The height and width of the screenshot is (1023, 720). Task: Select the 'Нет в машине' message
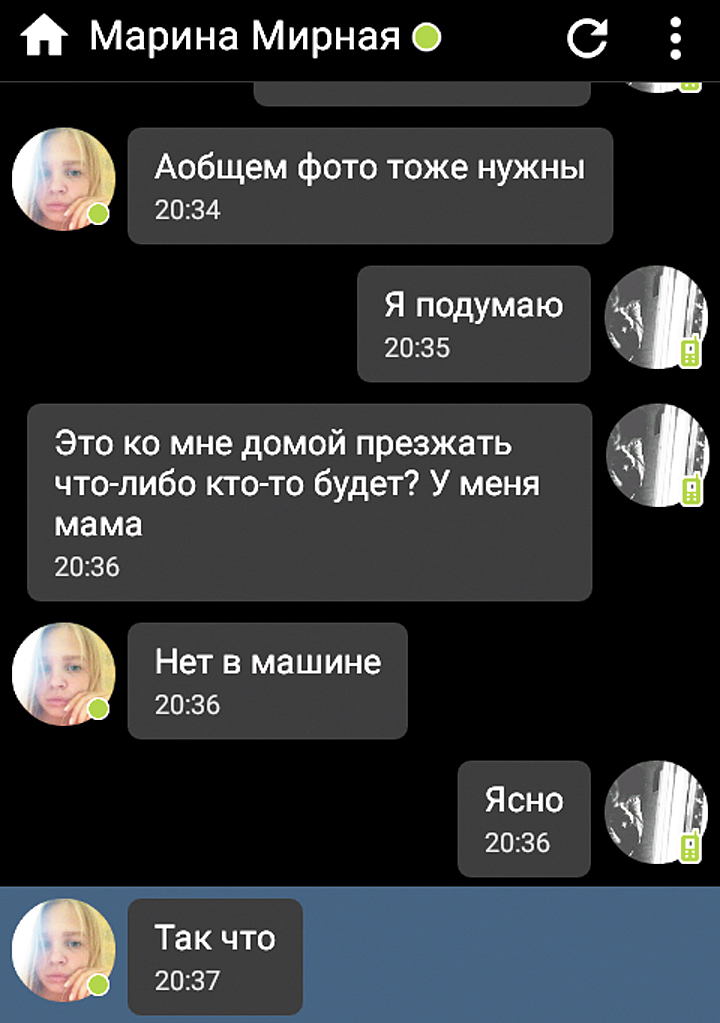click(267, 680)
